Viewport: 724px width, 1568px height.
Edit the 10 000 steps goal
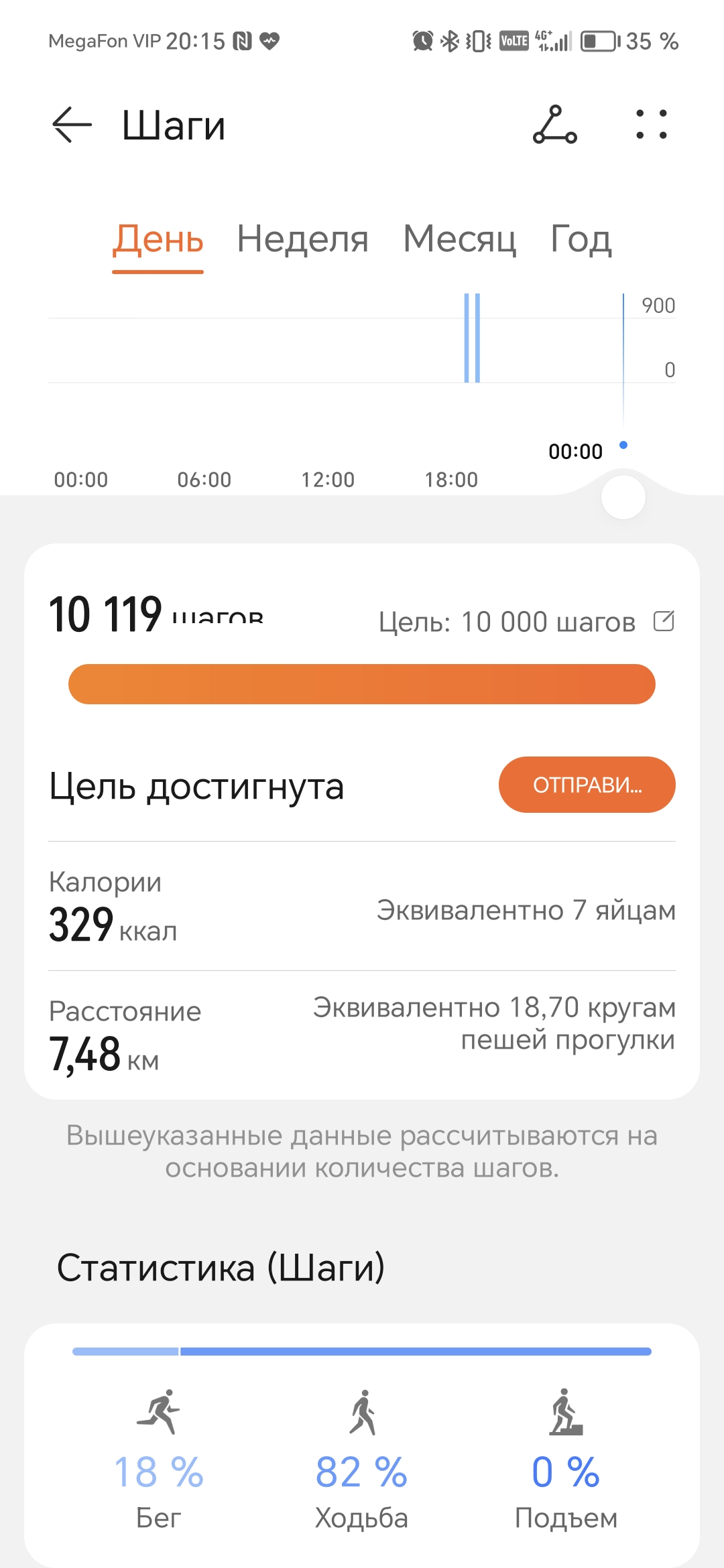pyautogui.click(x=664, y=621)
